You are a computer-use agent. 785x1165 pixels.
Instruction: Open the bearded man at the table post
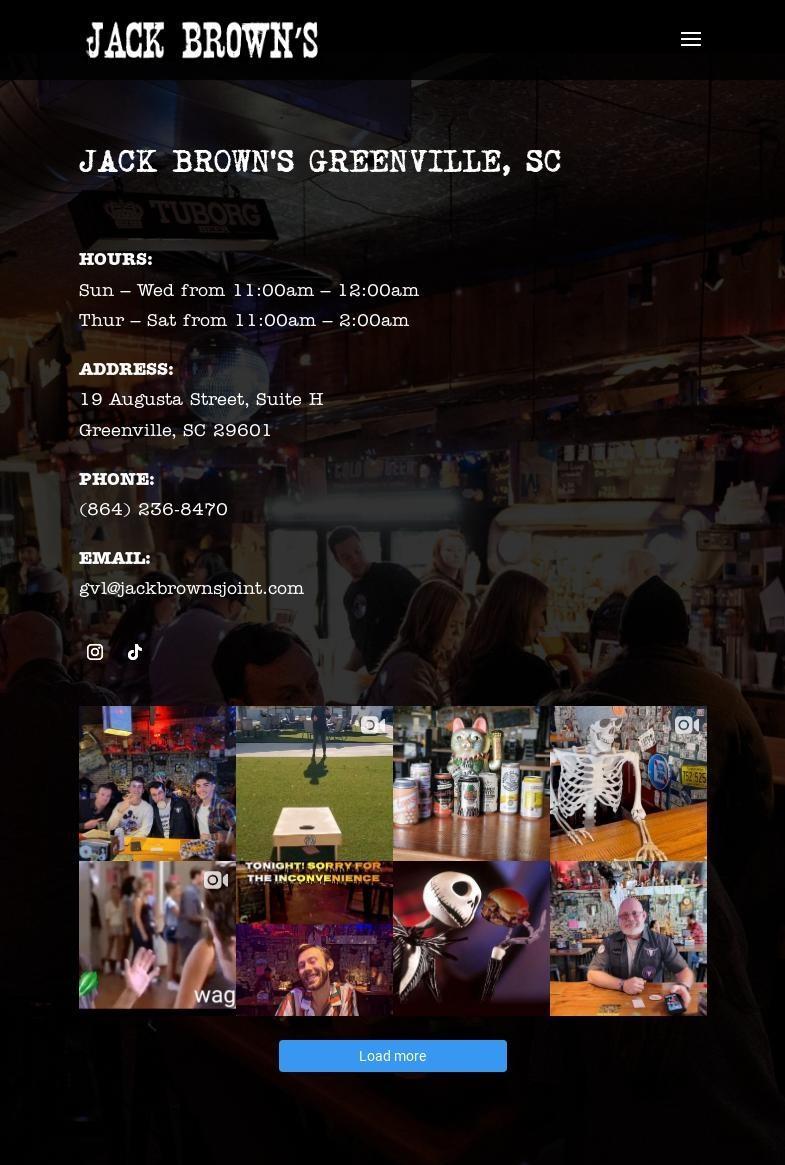(628, 938)
